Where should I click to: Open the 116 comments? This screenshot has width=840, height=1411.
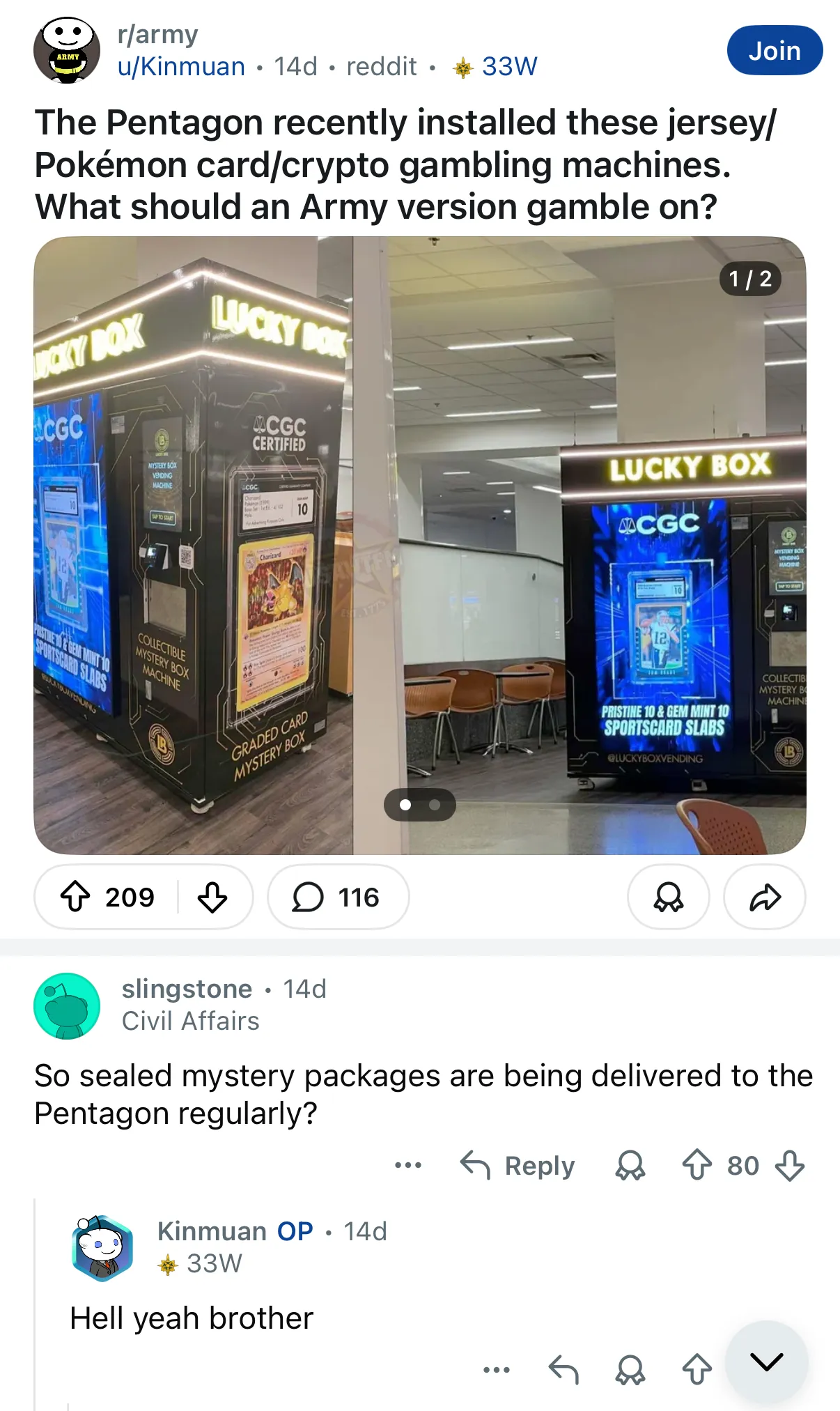click(x=338, y=897)
